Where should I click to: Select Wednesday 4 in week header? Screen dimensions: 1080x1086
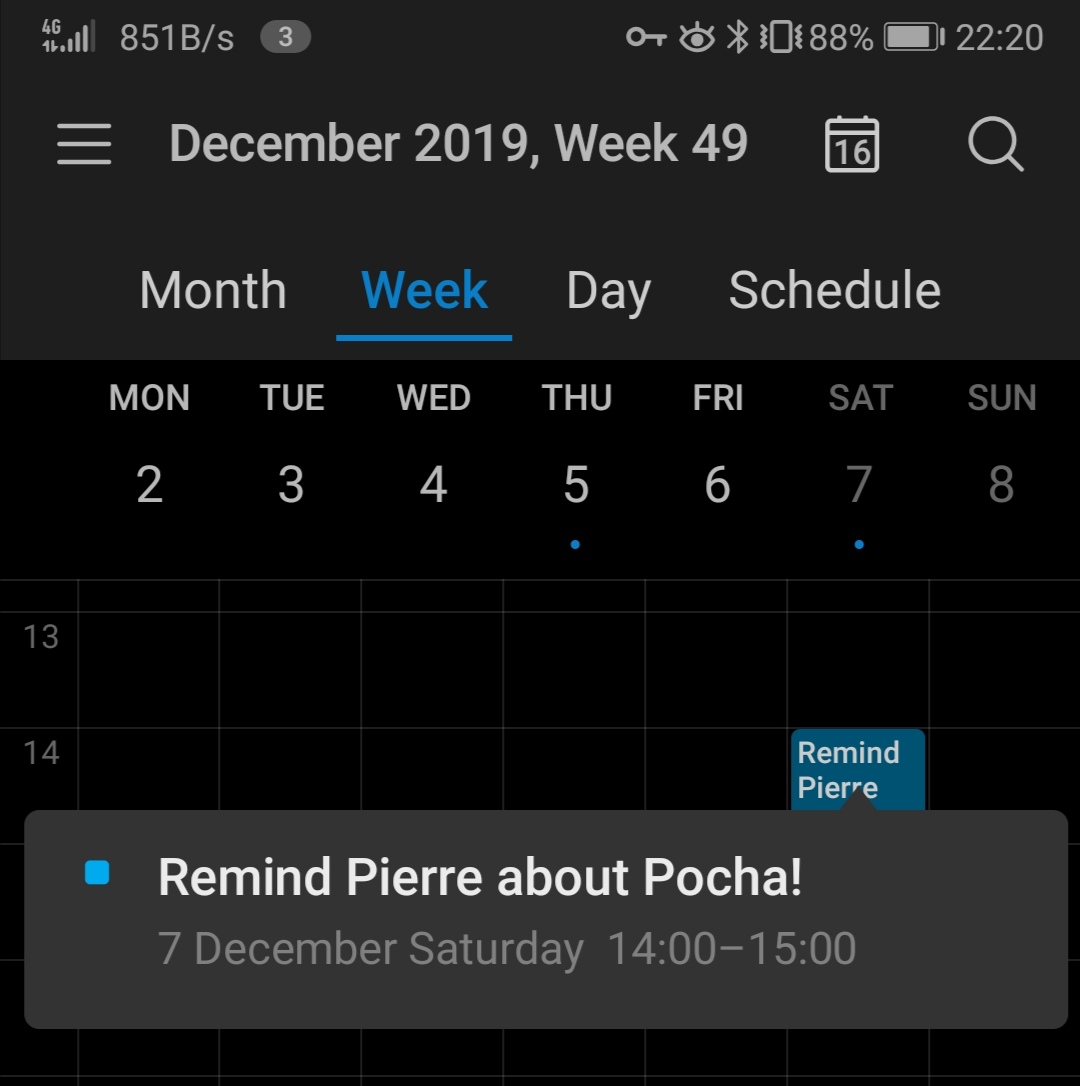433,485
